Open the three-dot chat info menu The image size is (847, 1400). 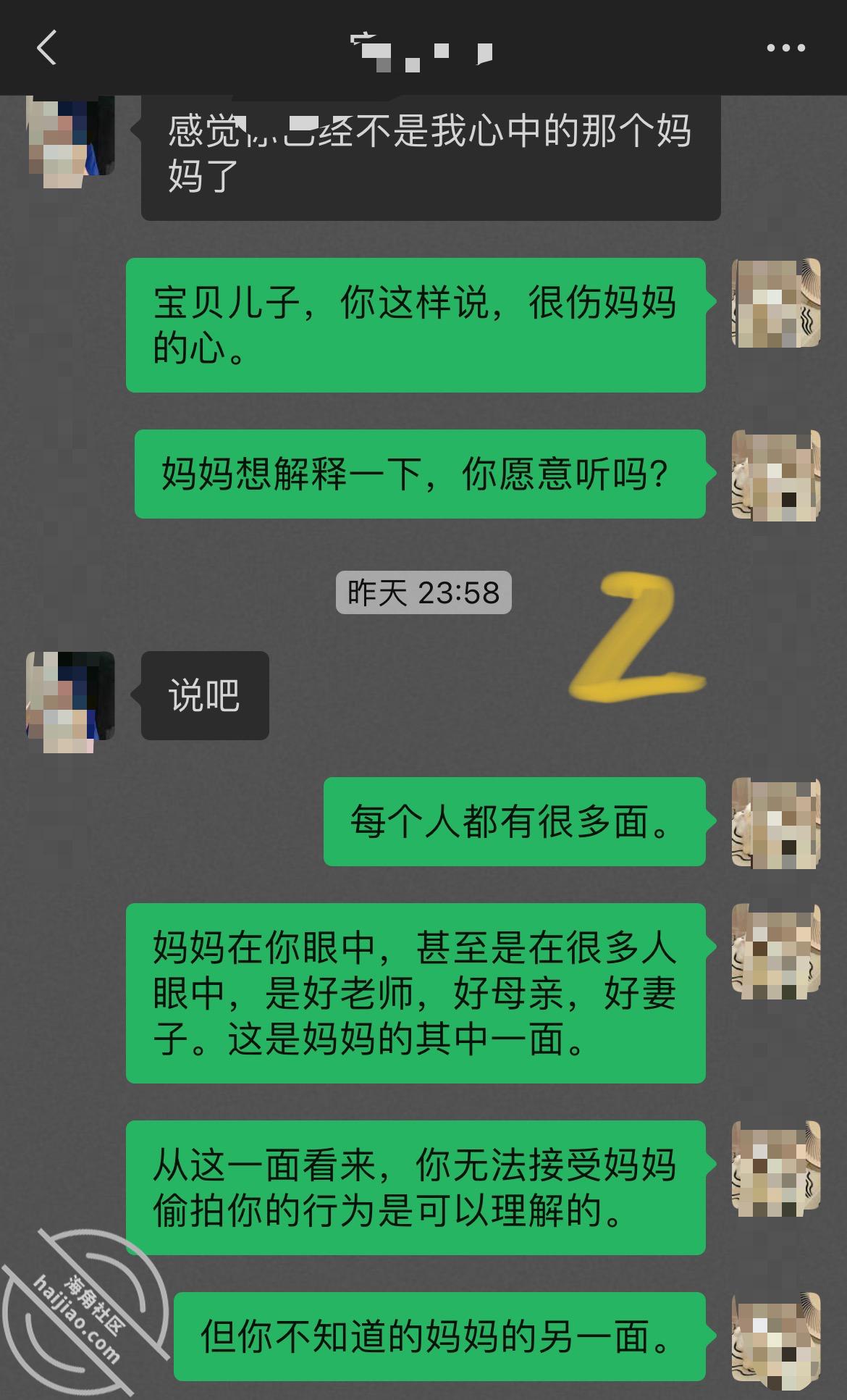pyautogui.click(x=785, y=49)
